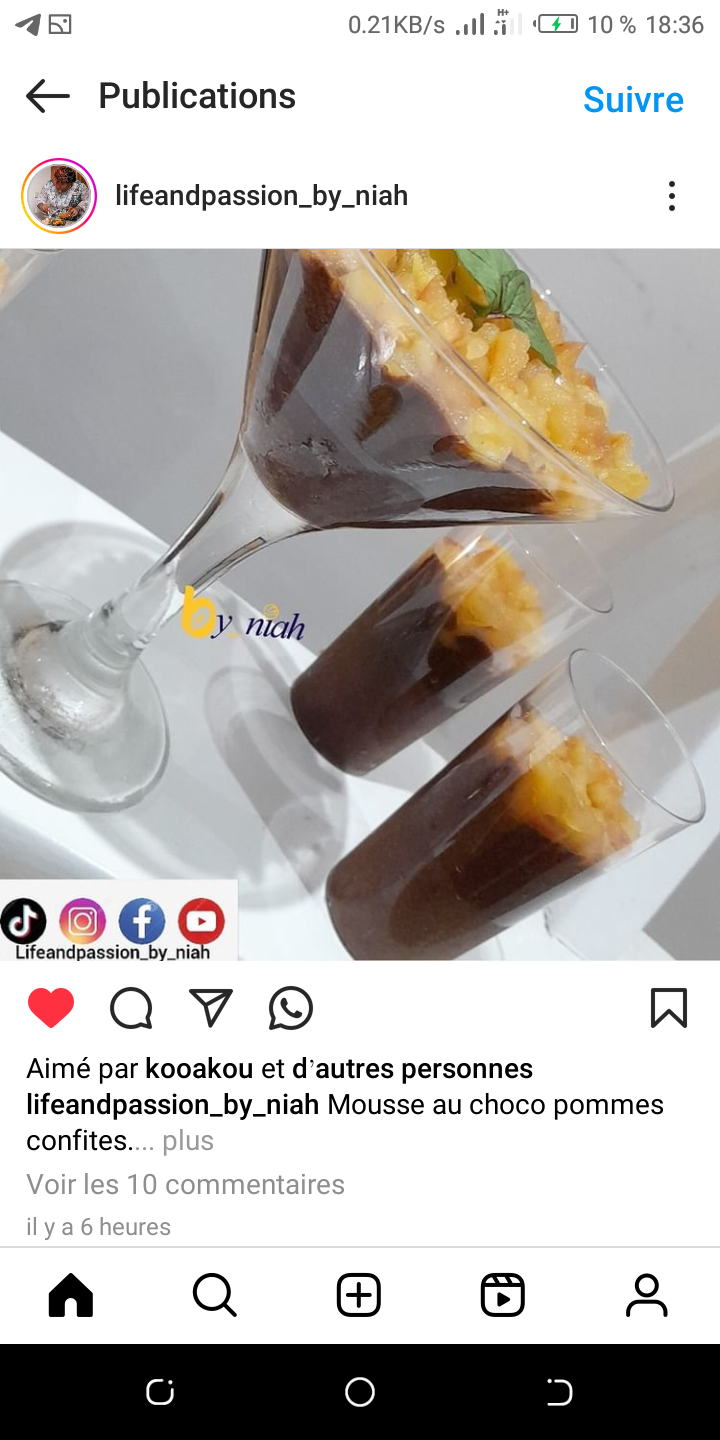The width and height of the screenshot is (720, 1440).
Task: Open the lifeandpassion_by_niah username header
Action: click(x=261, y=196)
